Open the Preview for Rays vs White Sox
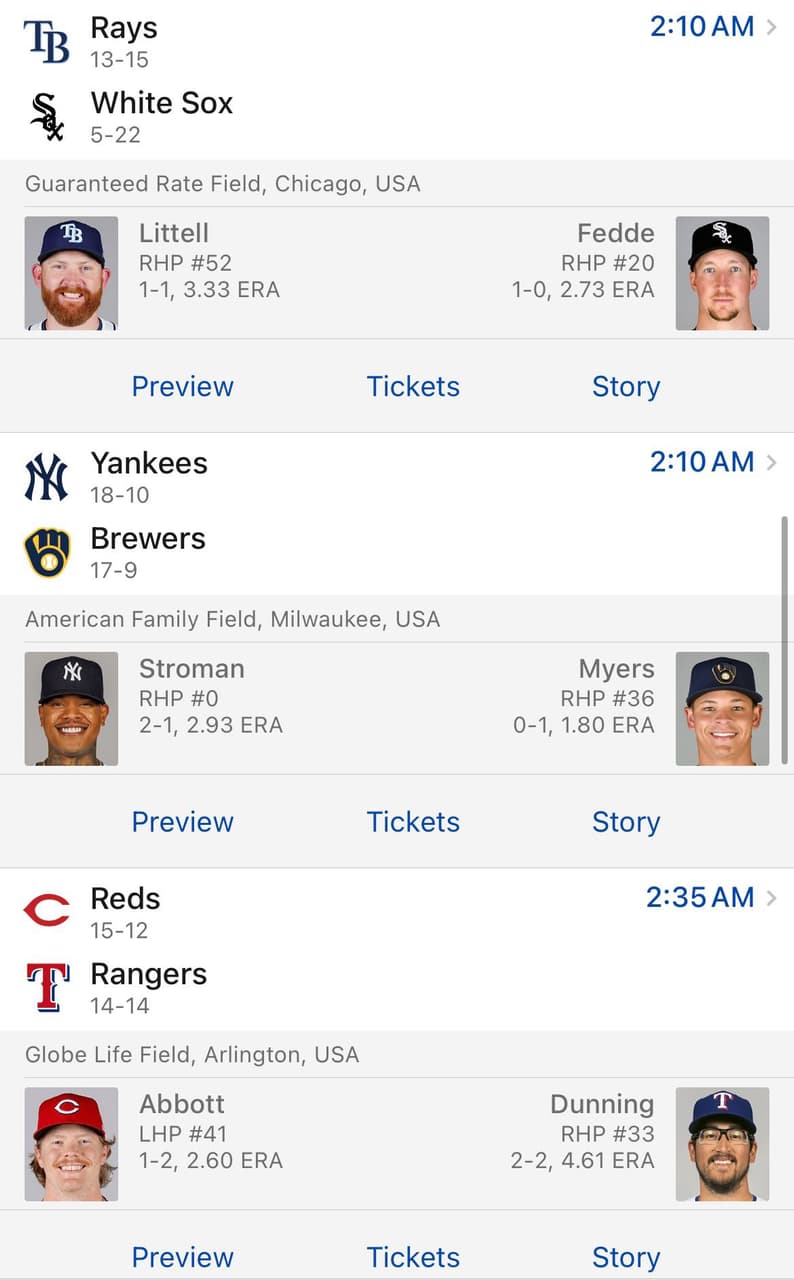This screenshot has width=794, height=1280. click(x=182, y=386)
